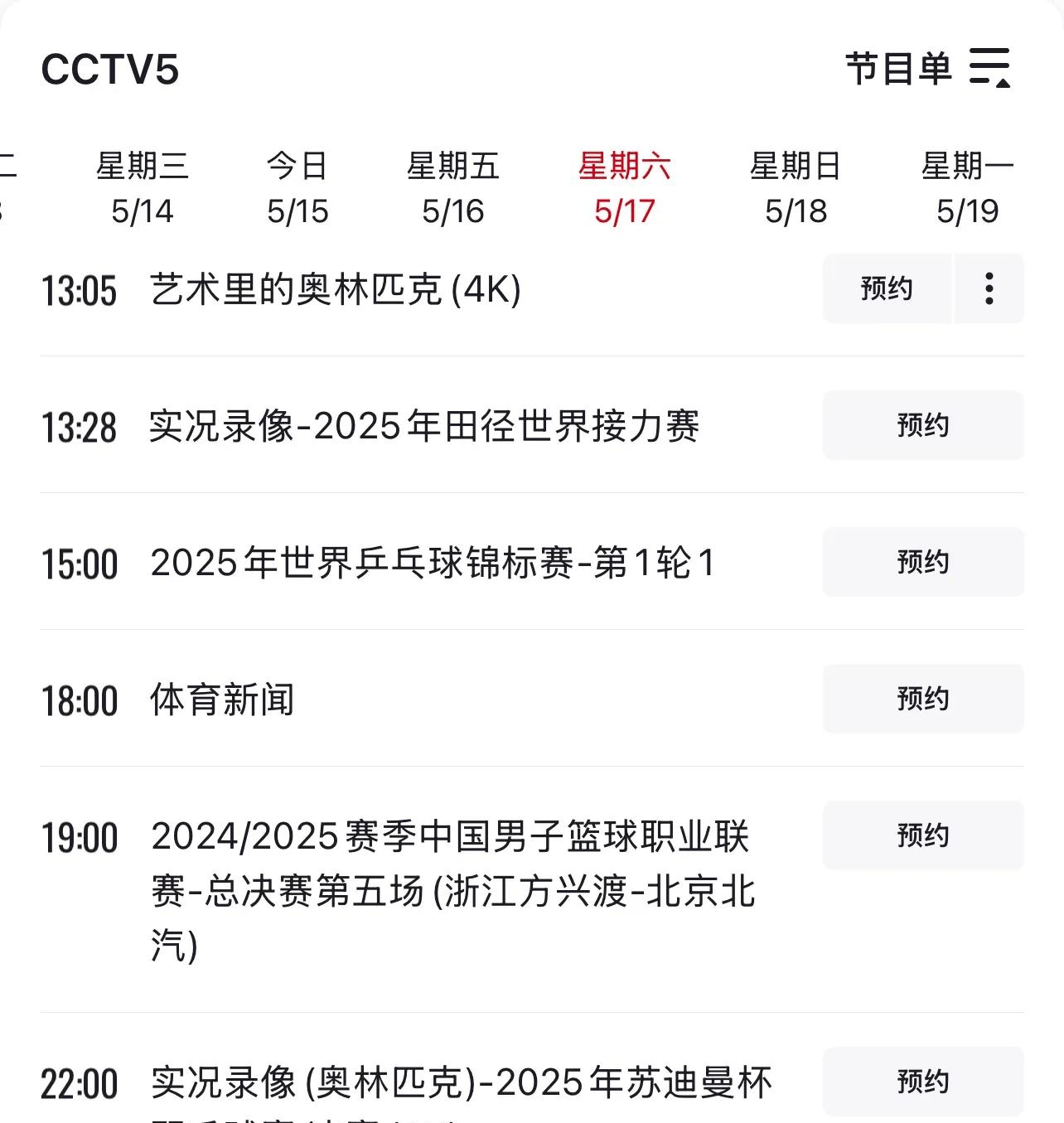Viewport: 1064px width, 1123px height.
Task: Switch to 星期日 5/18 schedule
Action: coord(796,188)
